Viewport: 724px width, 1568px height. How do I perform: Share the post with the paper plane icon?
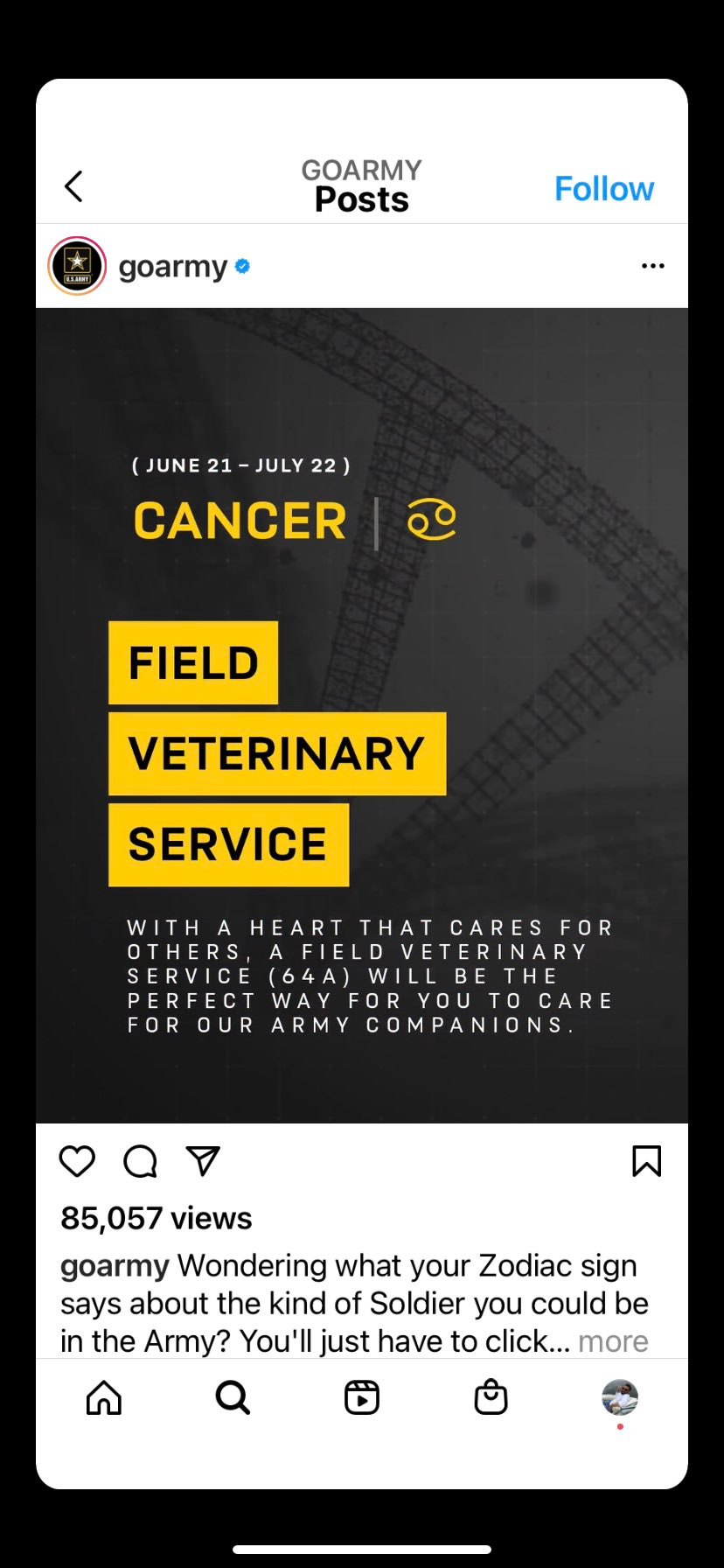(203, 1161)
